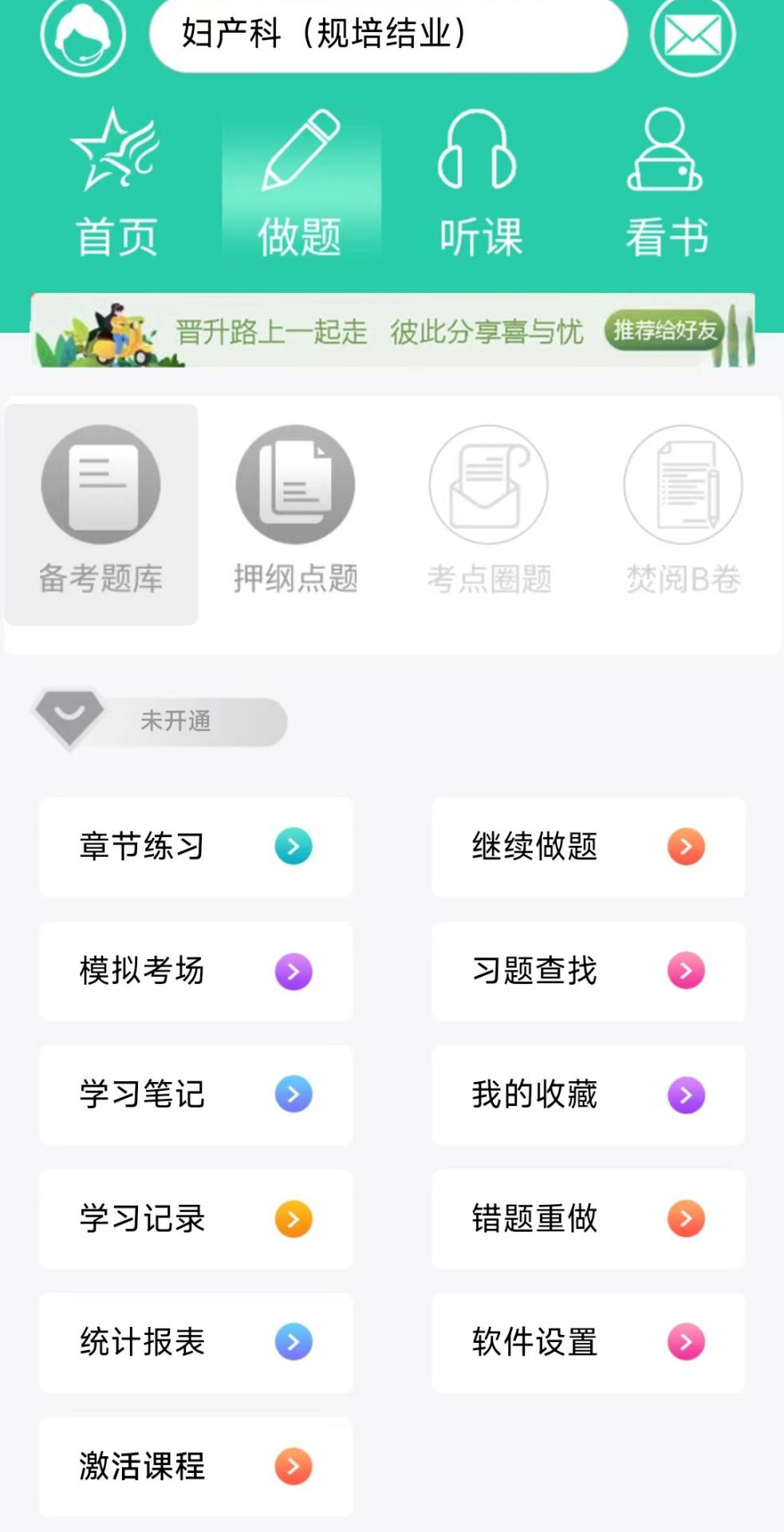Tap the 妇产科（规培结业）subject selector

[388, 34]
